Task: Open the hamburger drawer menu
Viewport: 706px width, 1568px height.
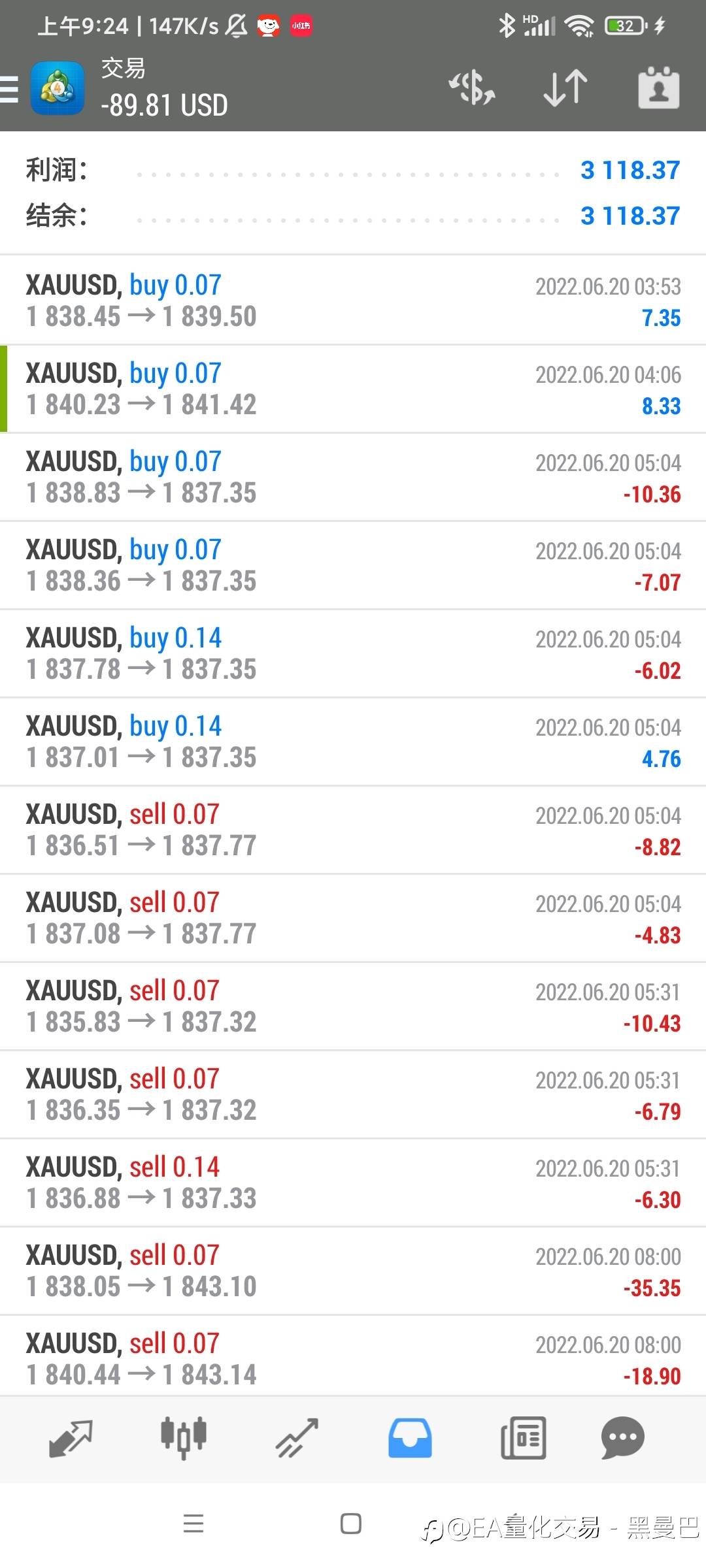Action: tap(9, 89)
